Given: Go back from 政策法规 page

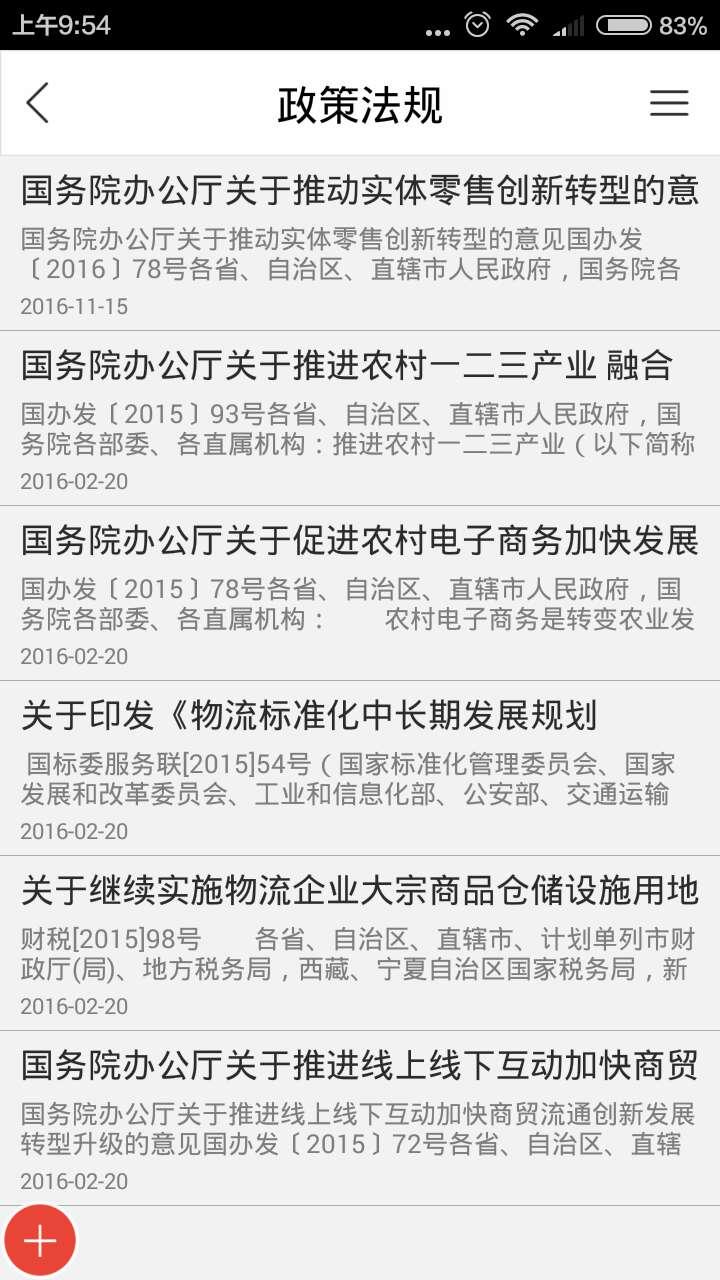Looking at the screenshot, I should coord(38,103).
